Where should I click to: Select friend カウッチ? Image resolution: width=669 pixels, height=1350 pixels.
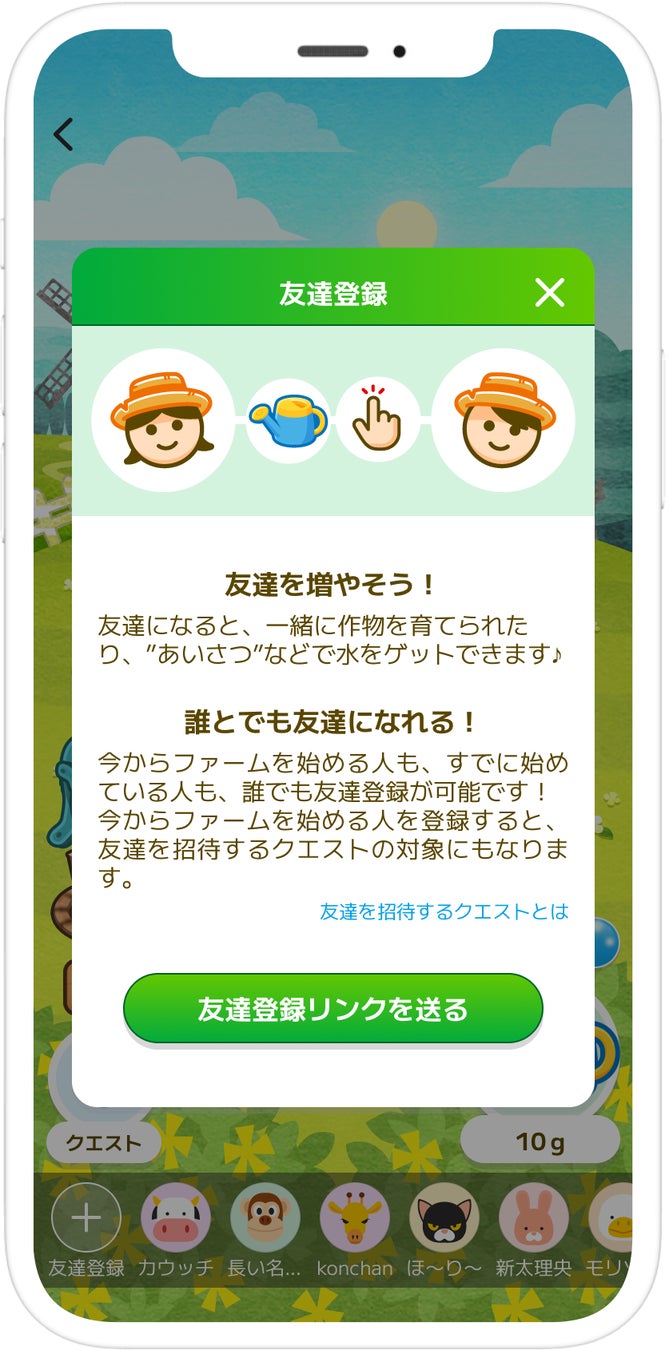[176, 1218]
